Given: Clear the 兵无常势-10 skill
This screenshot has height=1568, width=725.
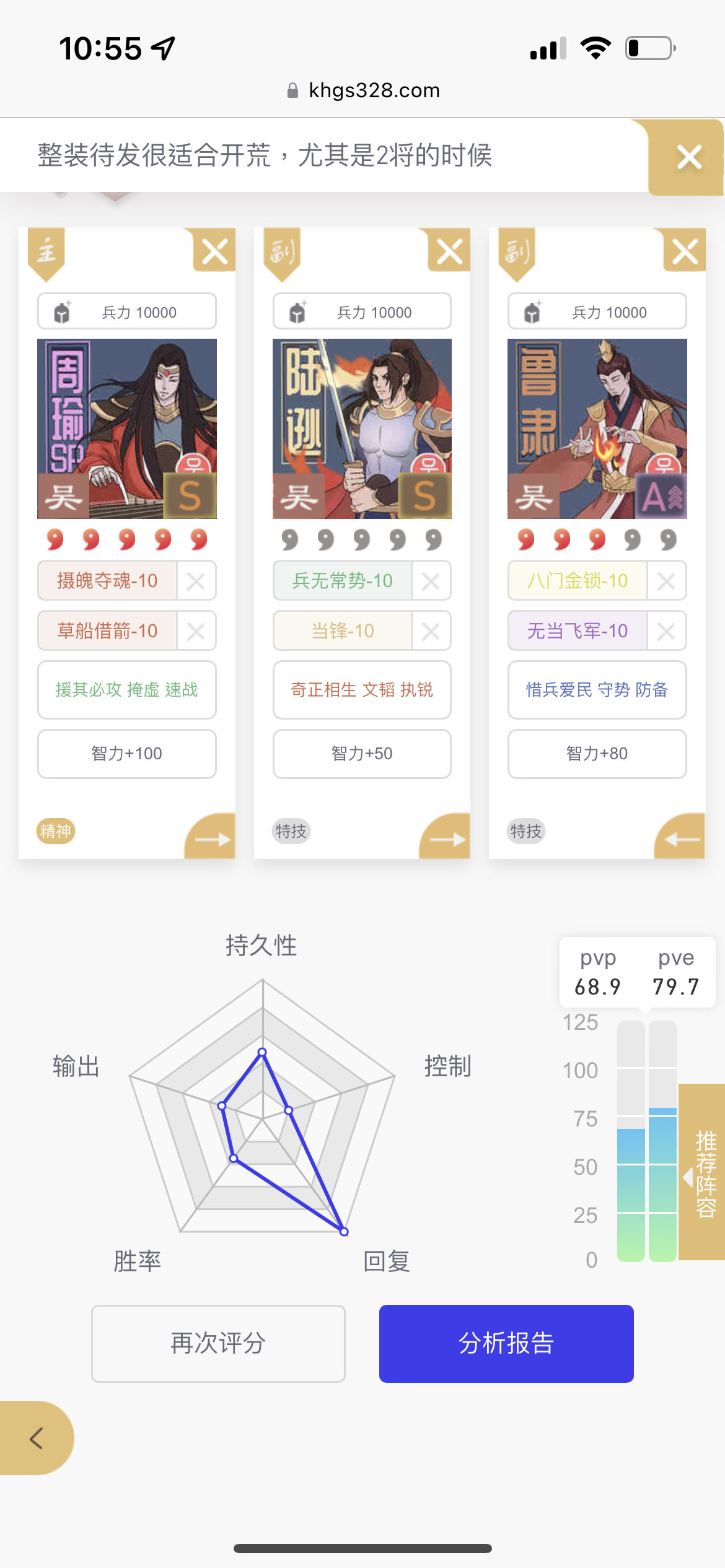Looking at the screenshot, I should (431, 581).
